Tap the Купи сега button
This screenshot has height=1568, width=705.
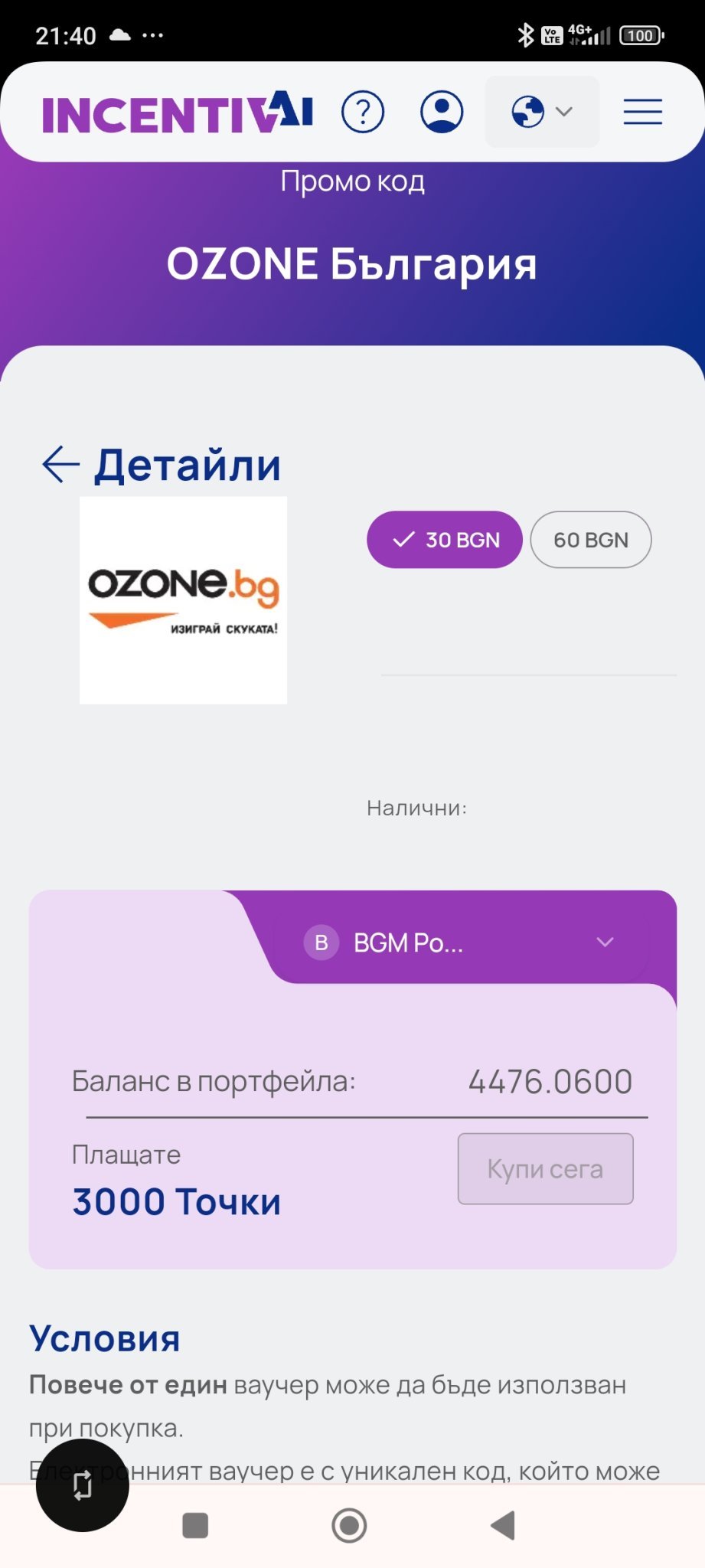(545, 1169)
